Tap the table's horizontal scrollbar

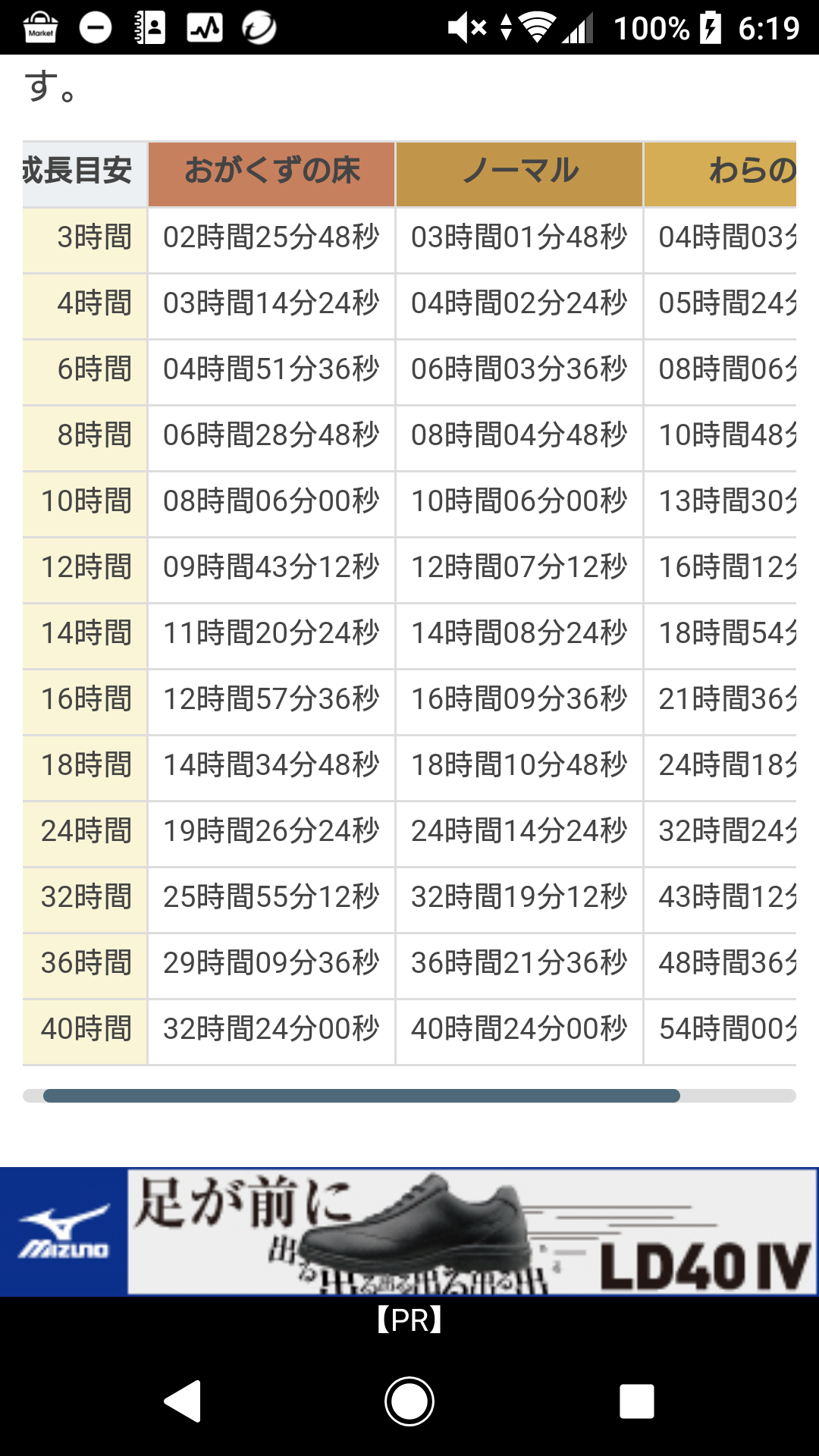[x=362, y=1096]
